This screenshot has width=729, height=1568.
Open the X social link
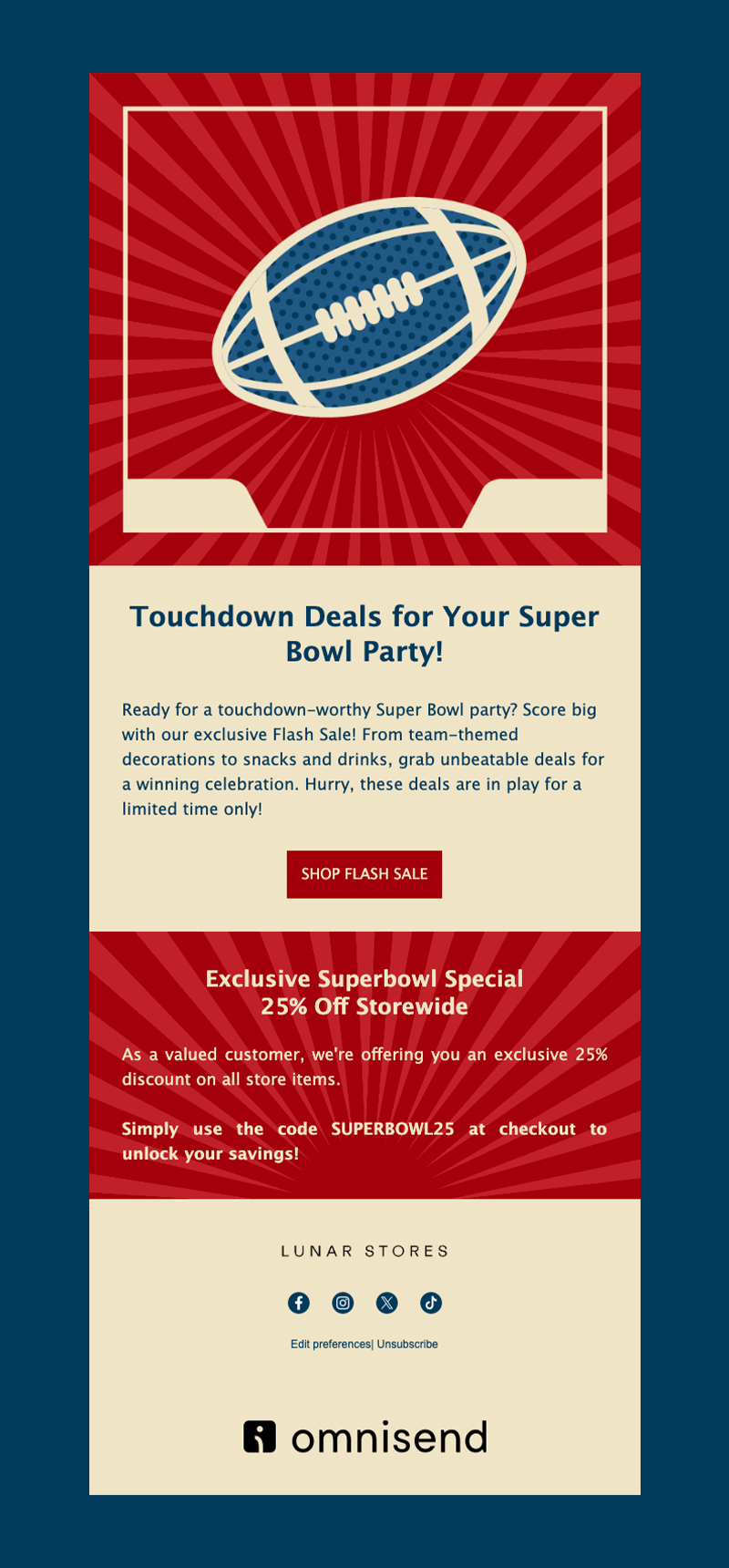(387, 1303)
